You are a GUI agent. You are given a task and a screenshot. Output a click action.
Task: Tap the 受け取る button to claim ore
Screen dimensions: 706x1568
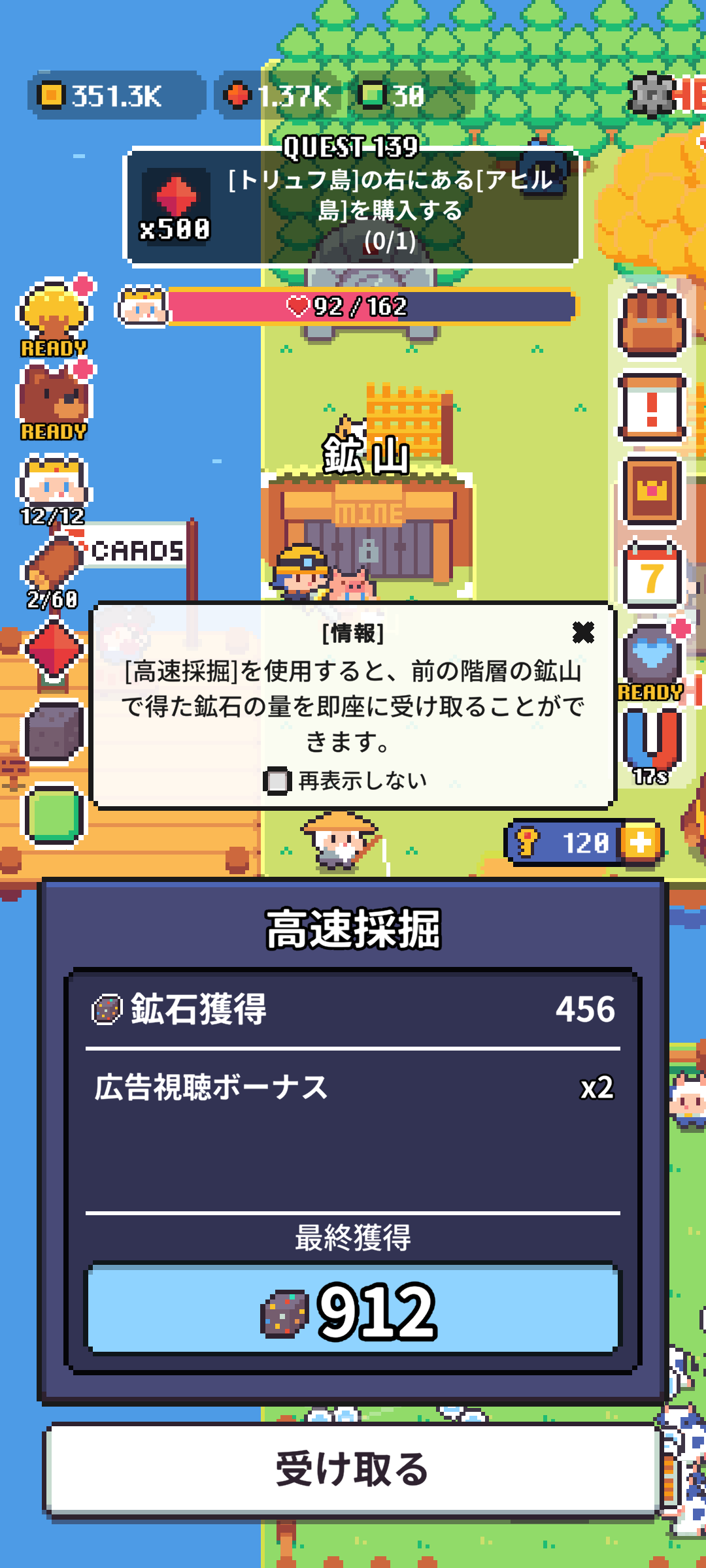click(352, 1469)
